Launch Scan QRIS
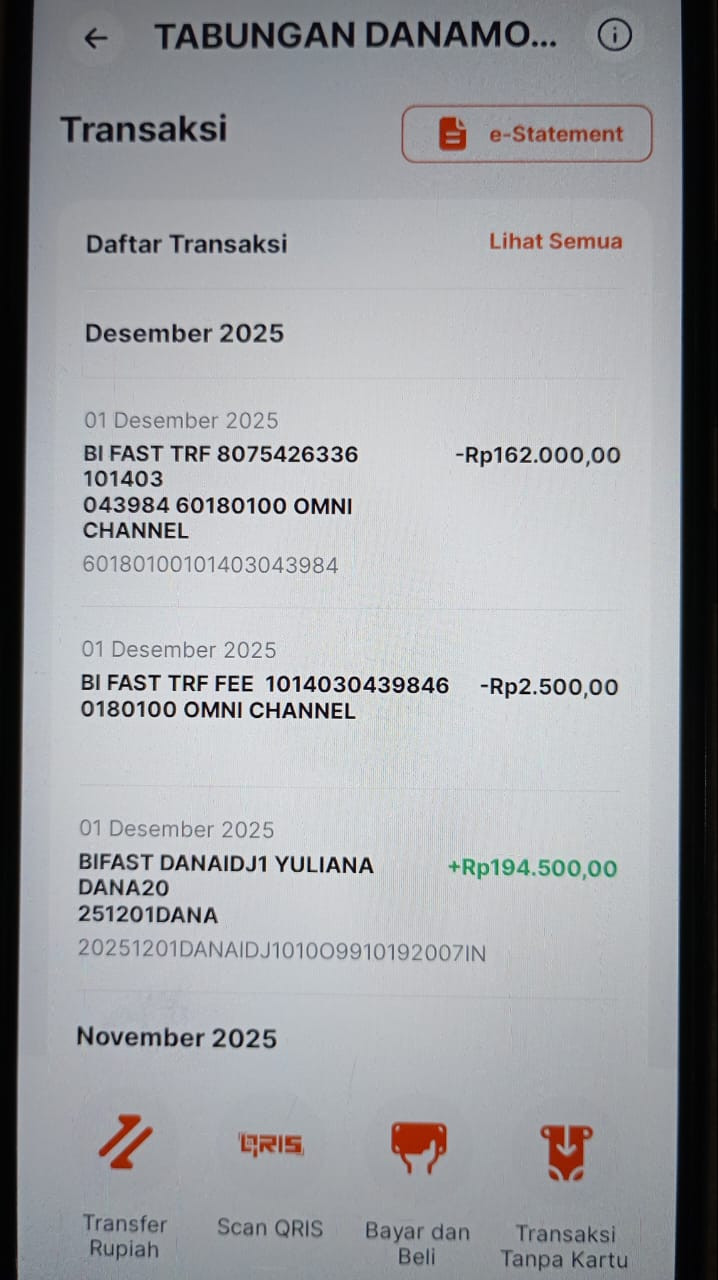718x1280 pixels. (270, 1170)
